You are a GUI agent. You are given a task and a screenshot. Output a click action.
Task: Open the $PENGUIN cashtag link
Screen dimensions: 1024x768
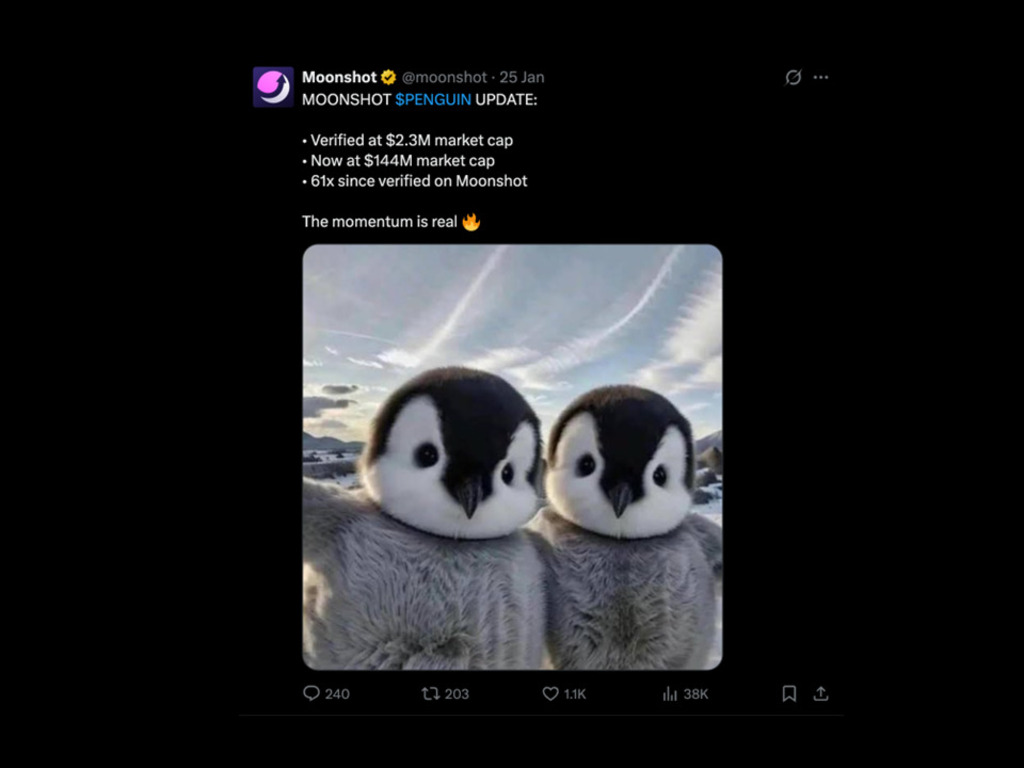point(433,100)
